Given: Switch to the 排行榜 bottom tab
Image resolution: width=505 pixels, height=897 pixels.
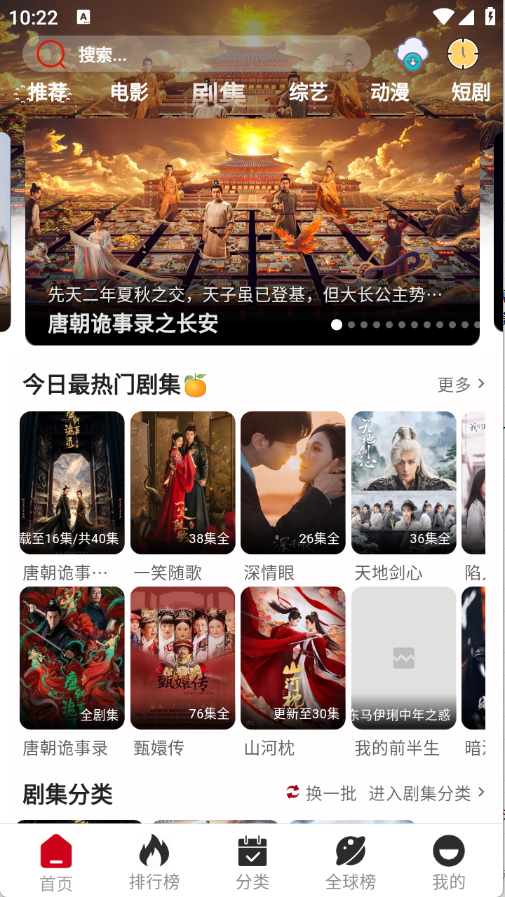Looking at the screenshot, I should coord(154,862).
